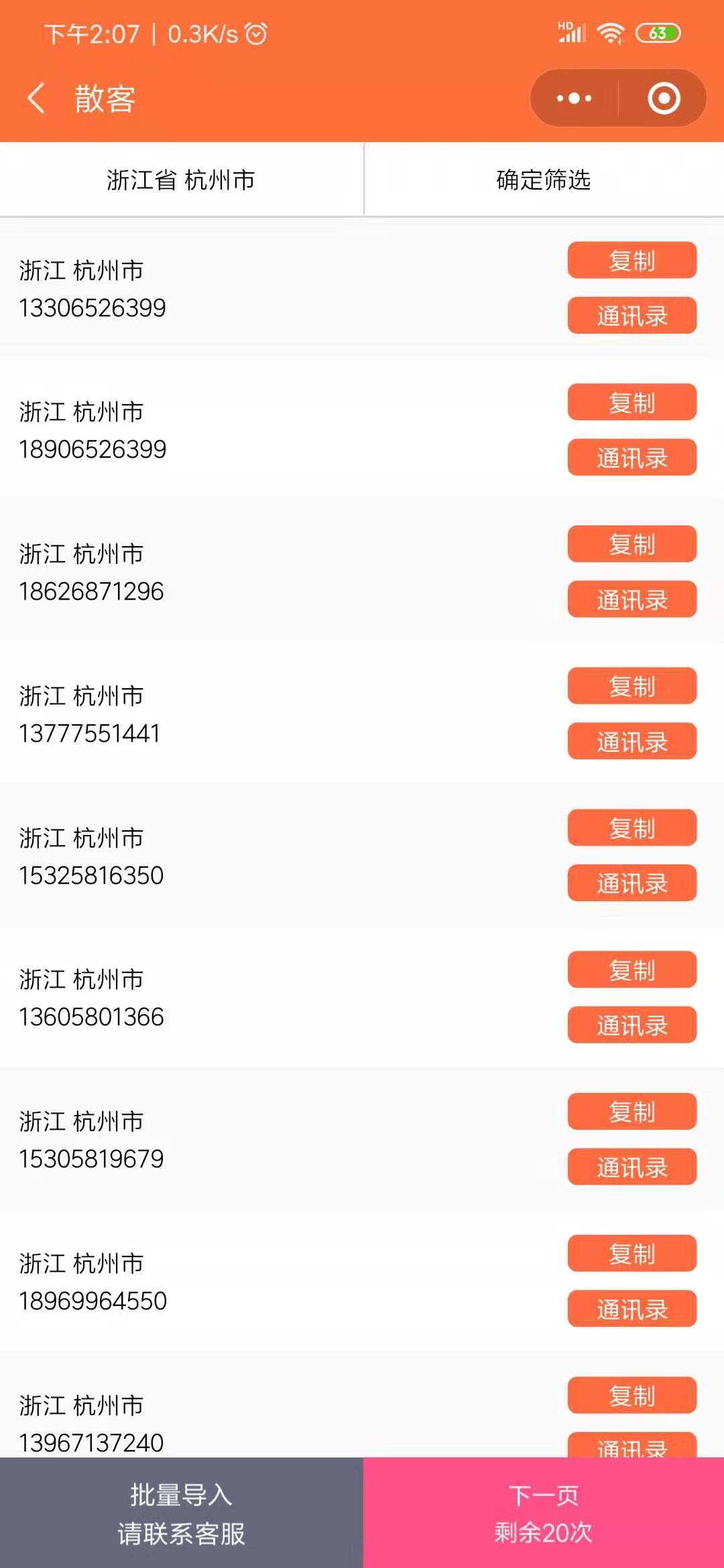Copy the number 18906526399
This screenshot has width=724, height=1568.
coord(632,402)
